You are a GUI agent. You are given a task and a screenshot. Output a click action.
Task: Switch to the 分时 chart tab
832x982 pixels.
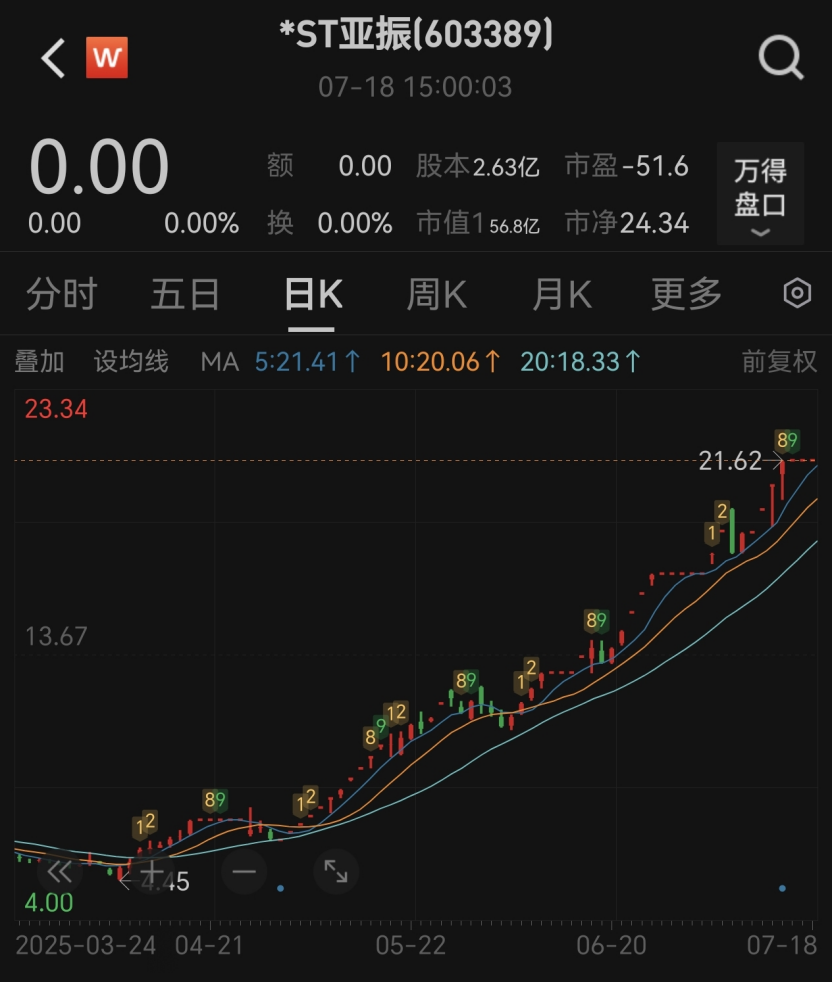tap(62, 295)
